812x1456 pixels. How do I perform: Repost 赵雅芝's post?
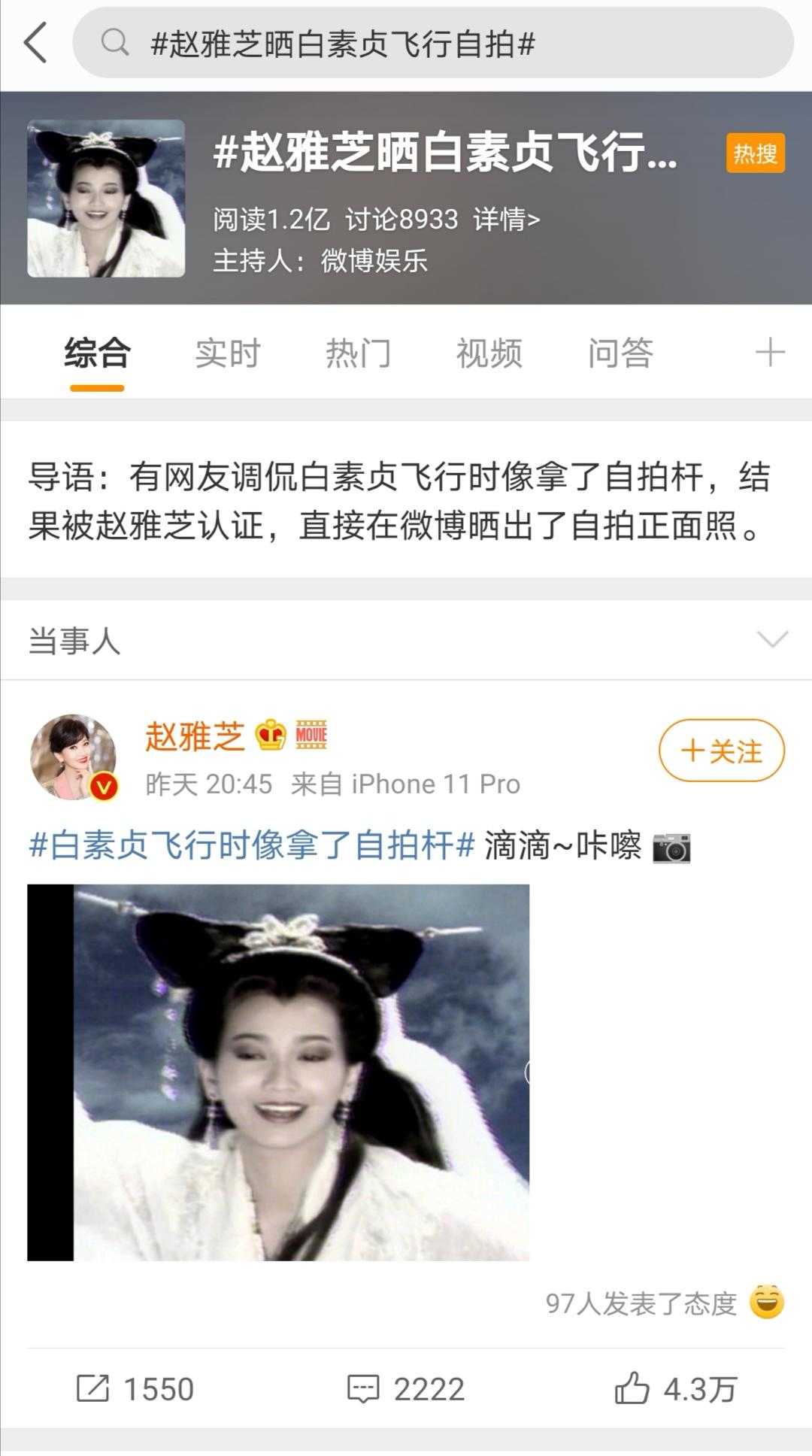(135, 1389)
